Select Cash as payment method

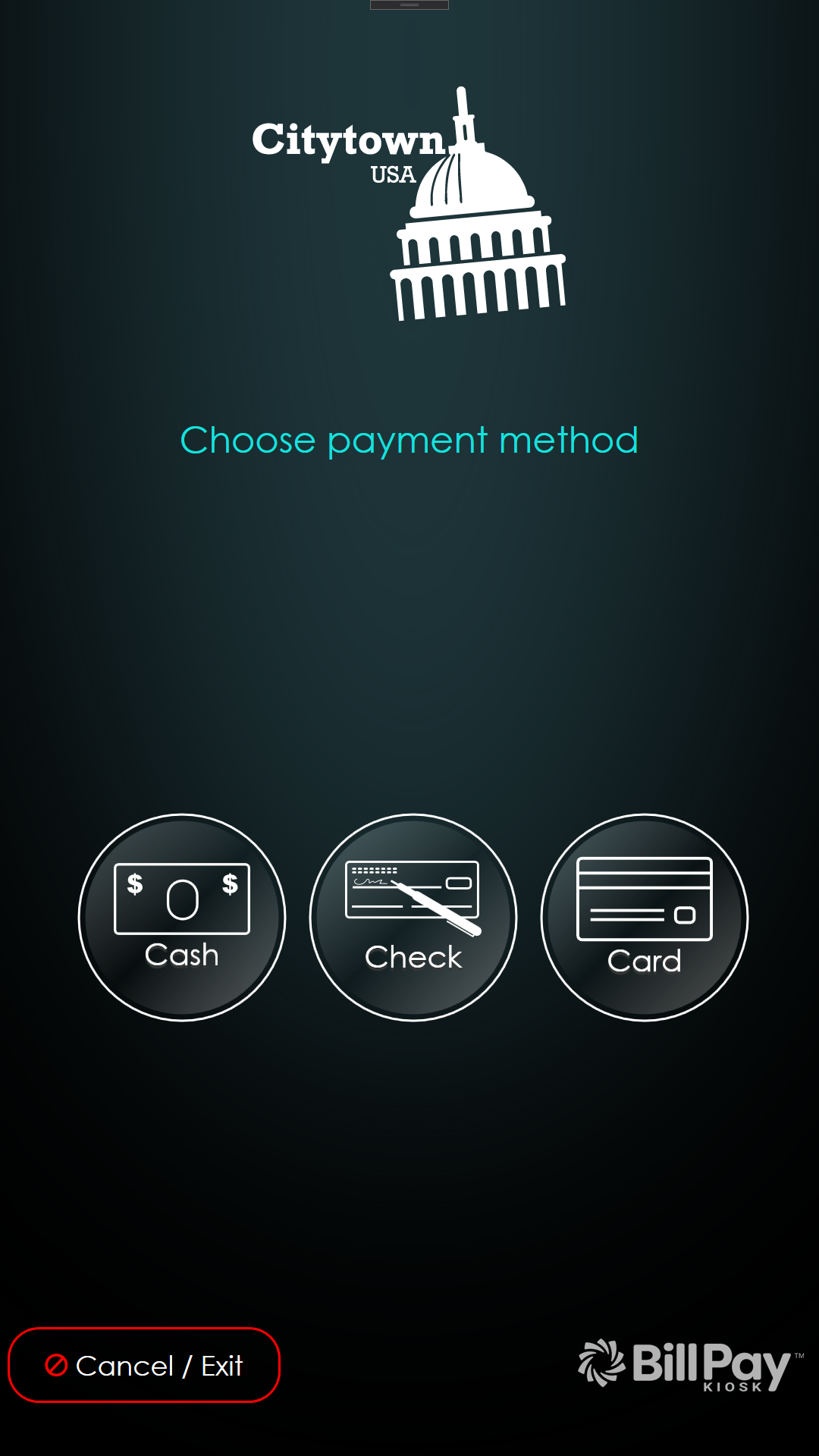[182, 918]
